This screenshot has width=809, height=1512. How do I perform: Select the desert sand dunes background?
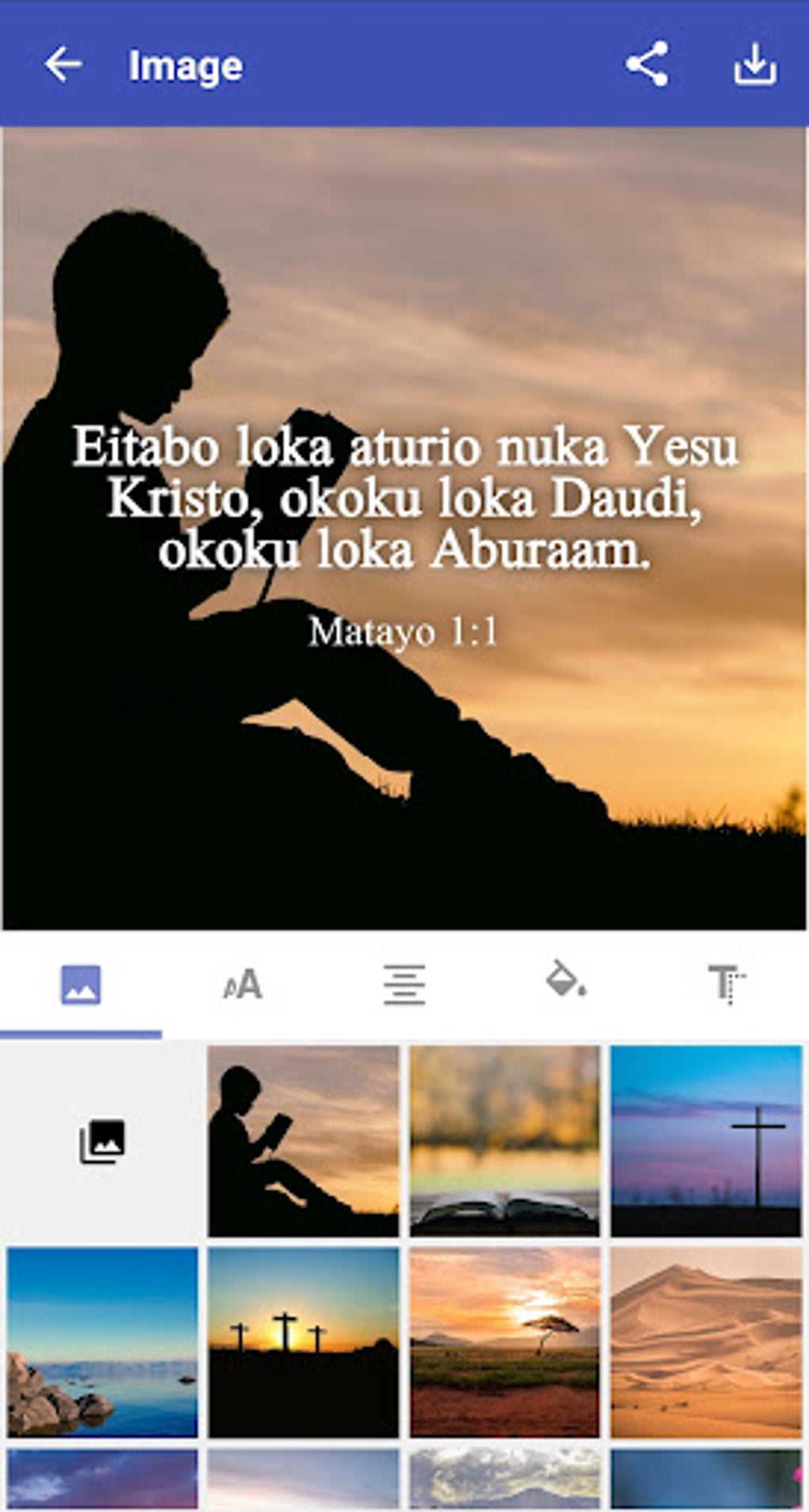[x=706, y=1342]
